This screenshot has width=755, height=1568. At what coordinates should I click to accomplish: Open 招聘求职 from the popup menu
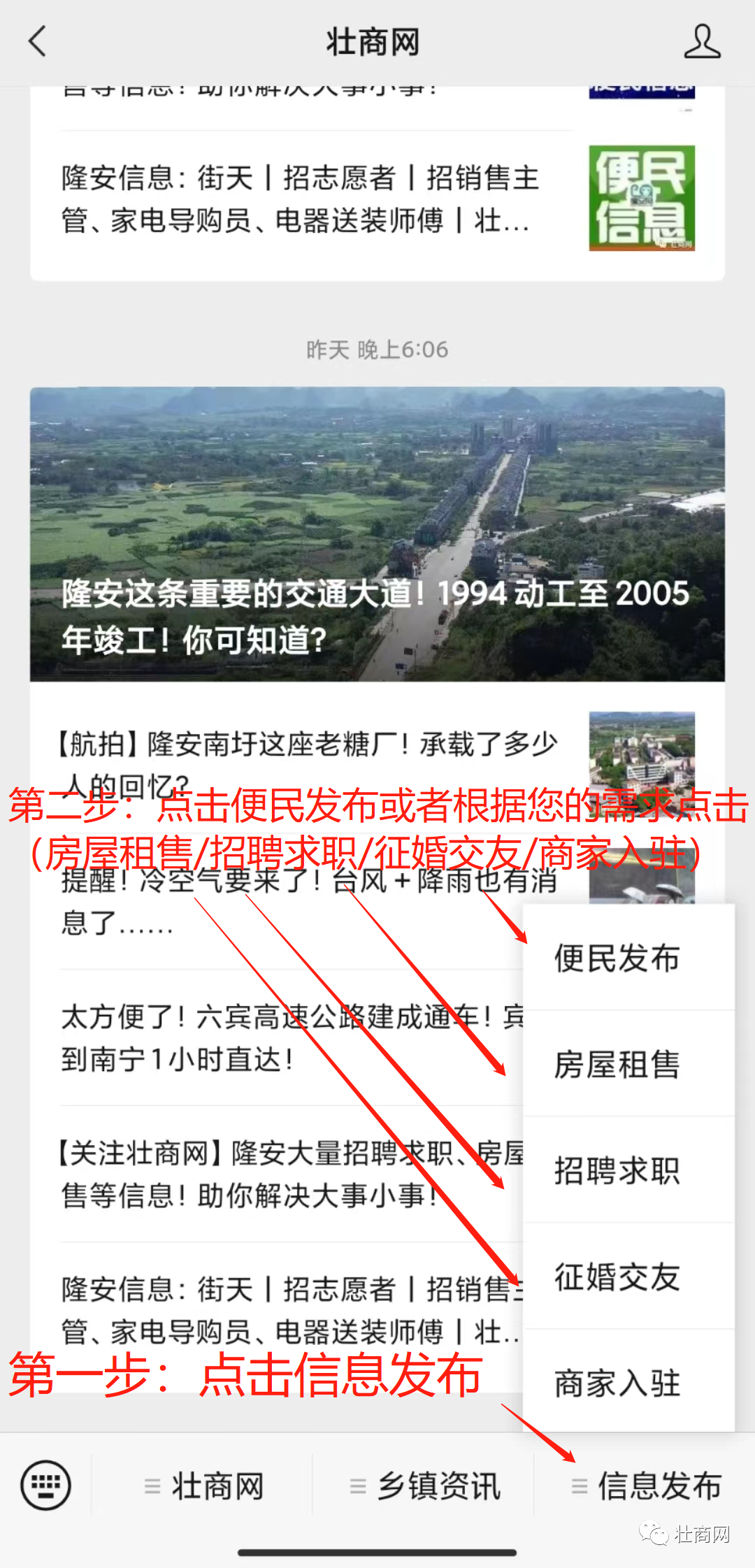click(x=629, y=1170)
